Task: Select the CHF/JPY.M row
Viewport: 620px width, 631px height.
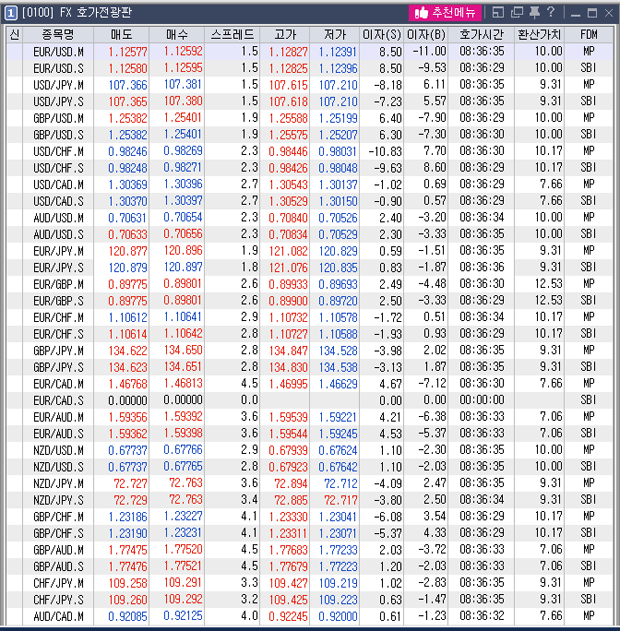Action: click(60, 582)
